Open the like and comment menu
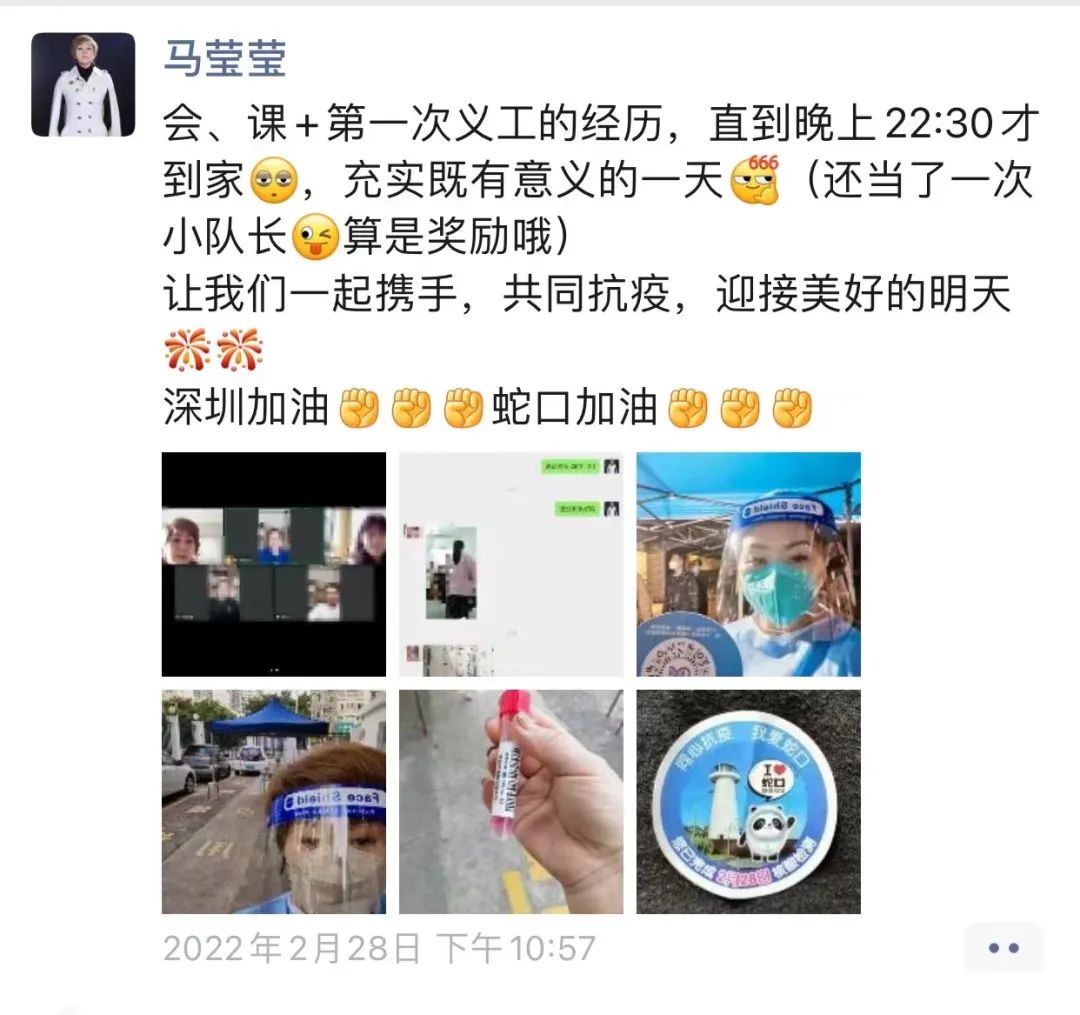The width and height of the screenshot is (1080, 1015). click(1003, 947)
